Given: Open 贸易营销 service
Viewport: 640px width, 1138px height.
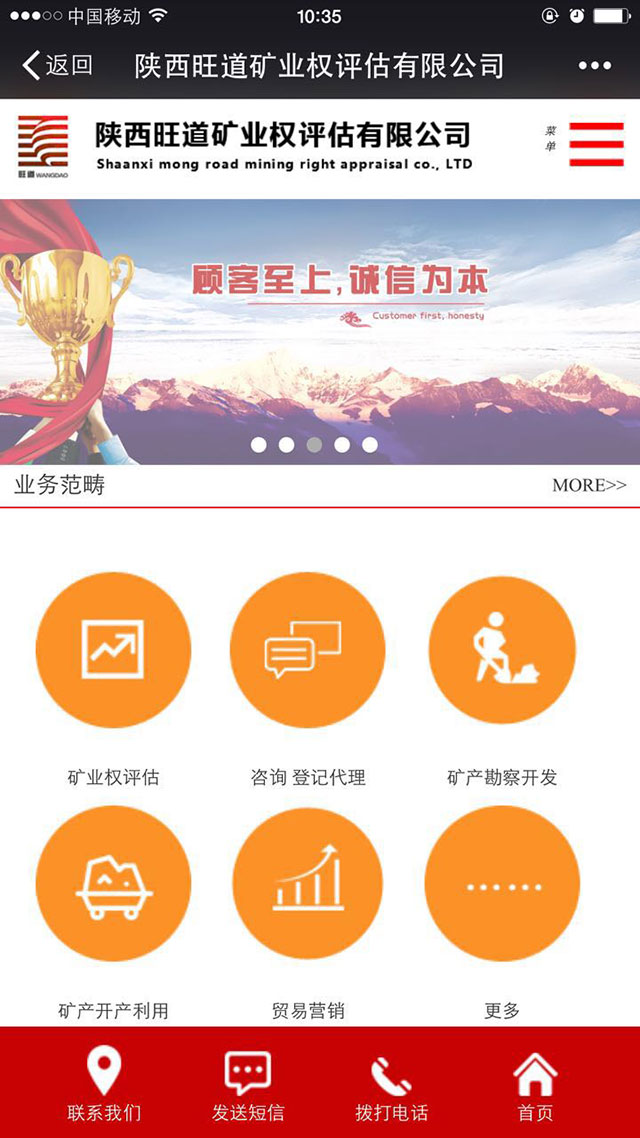Looking at the screenshot, I should coord(307,883).
